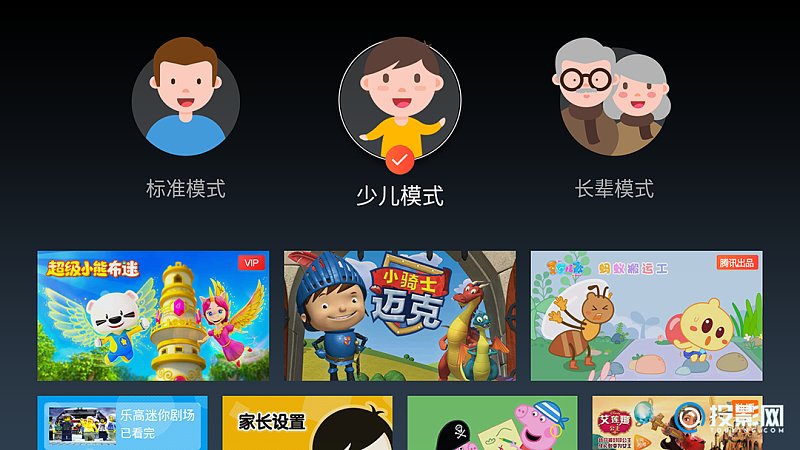
Task: Open 蚂蚁搬运工 cartoon
Action: pyautogui.click(x=646, y=315)
